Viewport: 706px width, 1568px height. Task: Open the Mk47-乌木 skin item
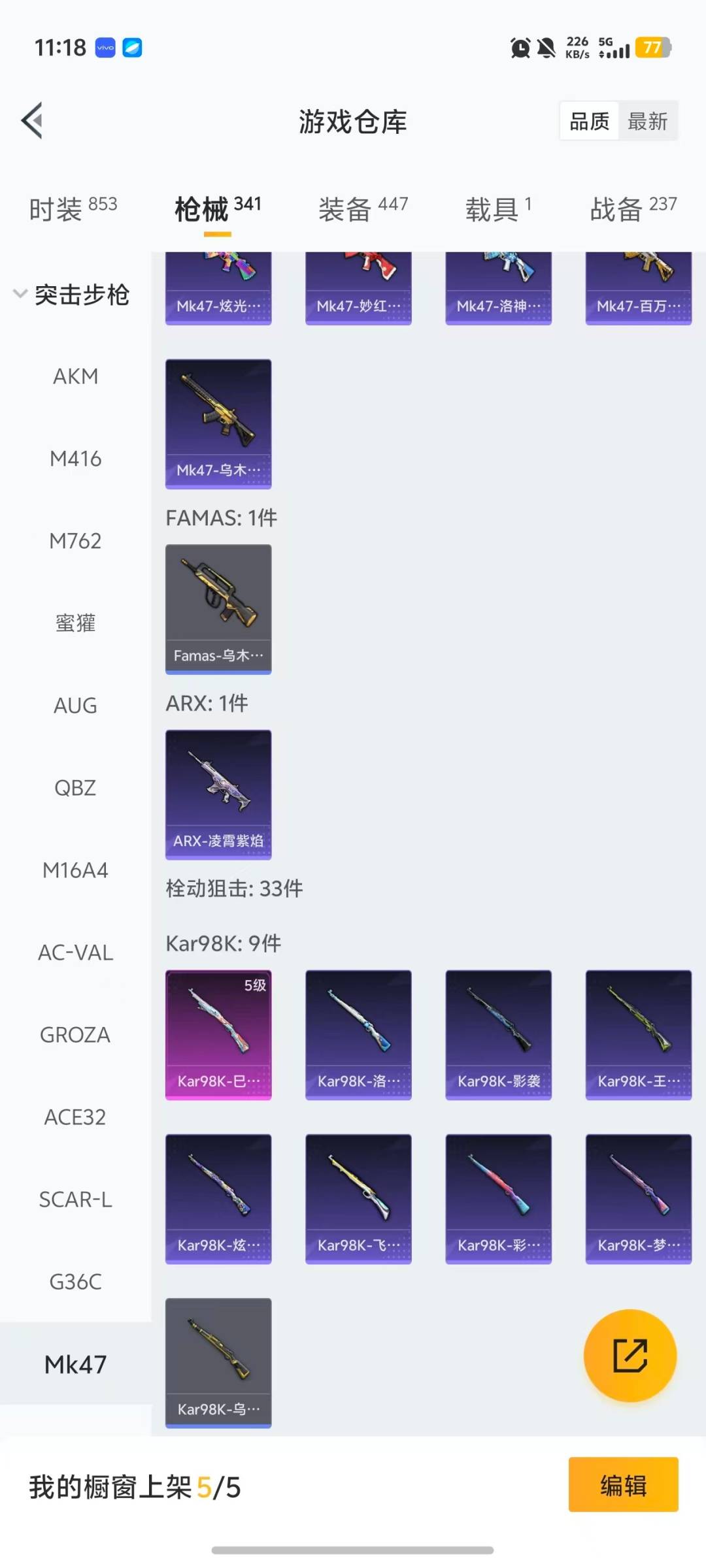(218, 423)
